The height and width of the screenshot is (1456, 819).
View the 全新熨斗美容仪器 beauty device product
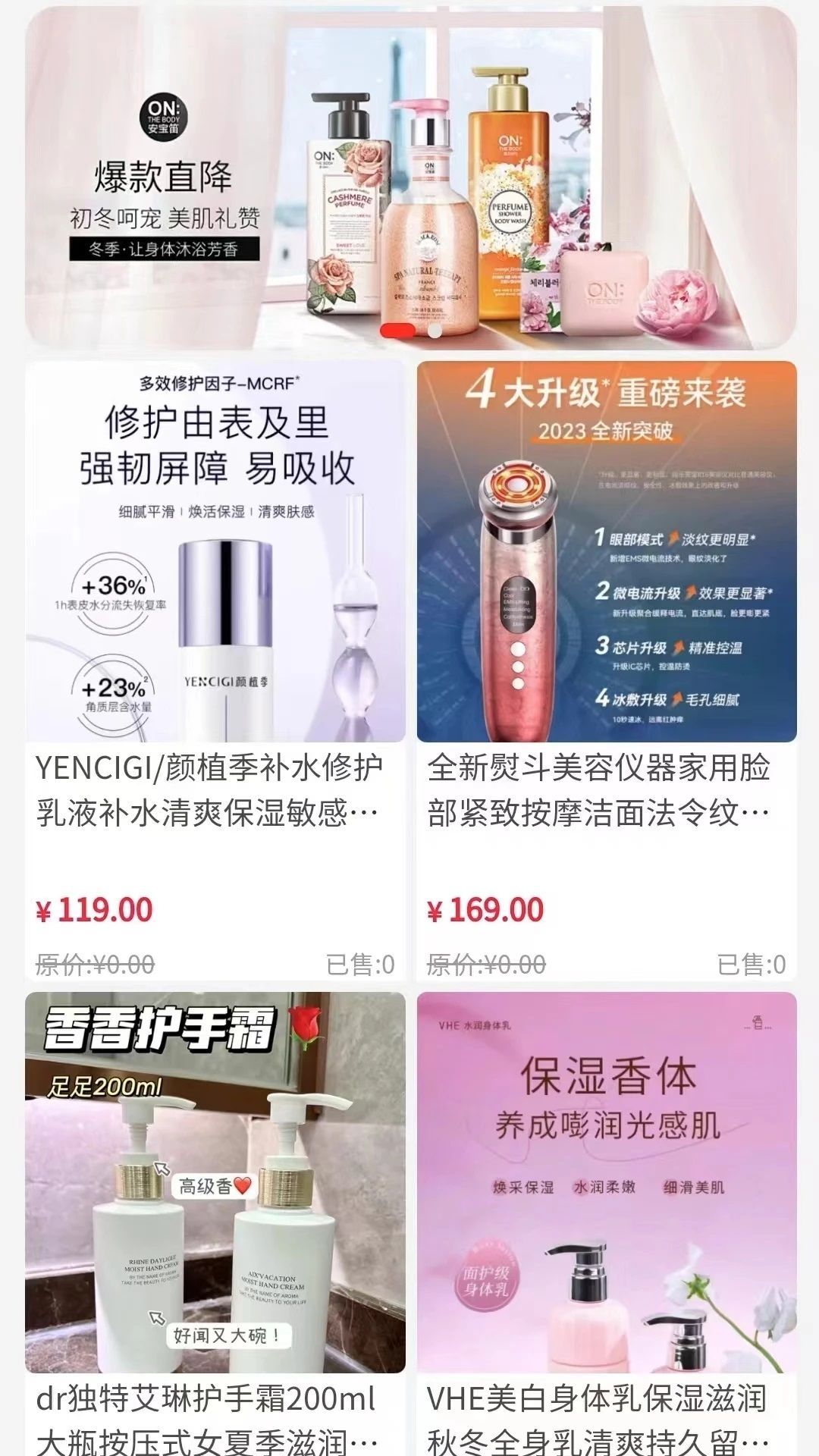[607, 671]
